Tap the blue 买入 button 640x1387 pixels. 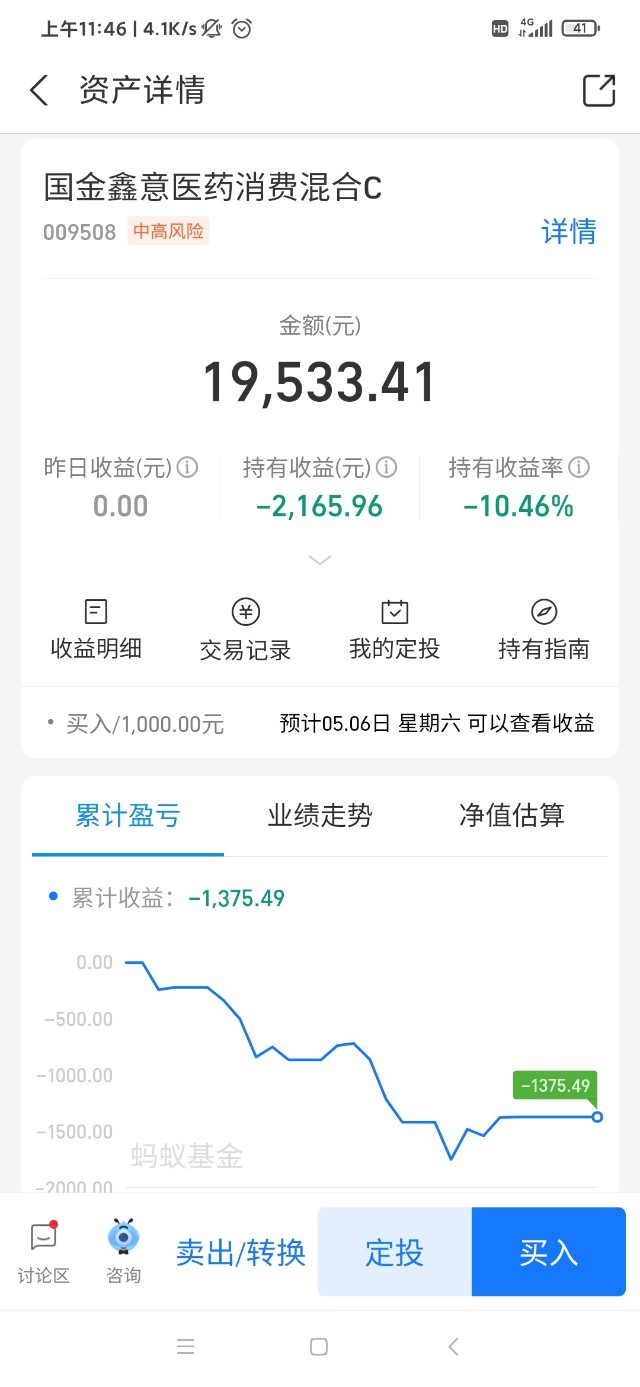tap(549, 1252)
